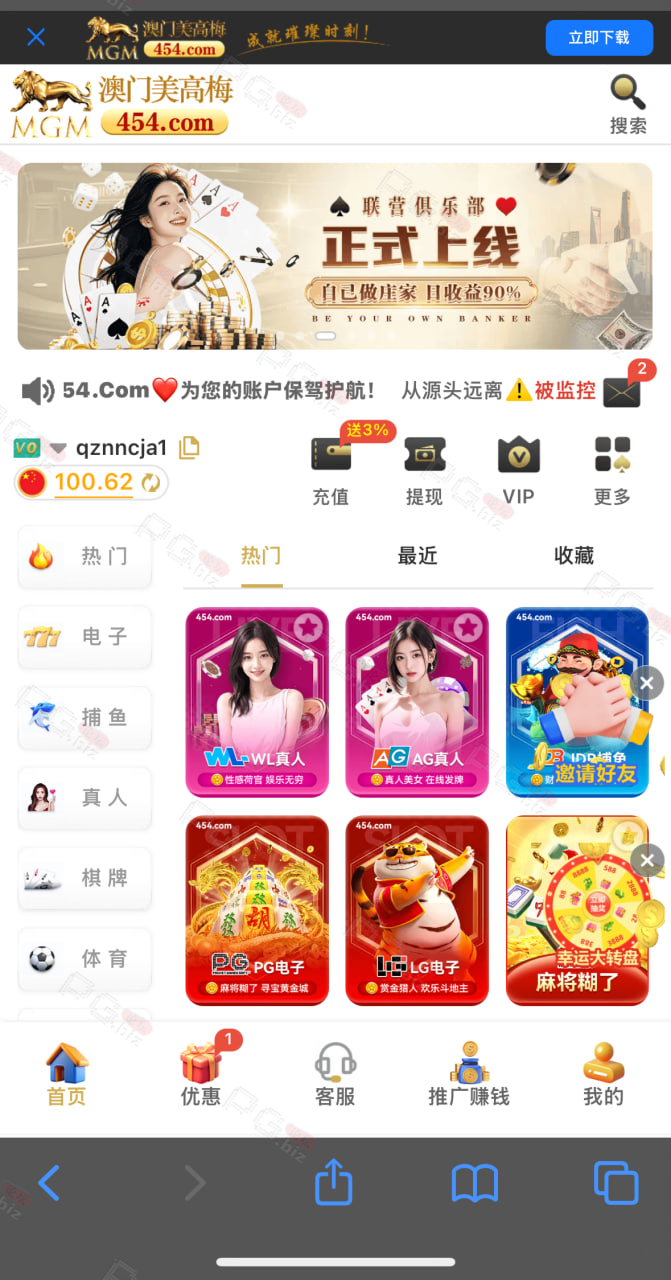Open the PG电子 game card
This screenshot has width=671, height=1280.
[x=257, y=910]
